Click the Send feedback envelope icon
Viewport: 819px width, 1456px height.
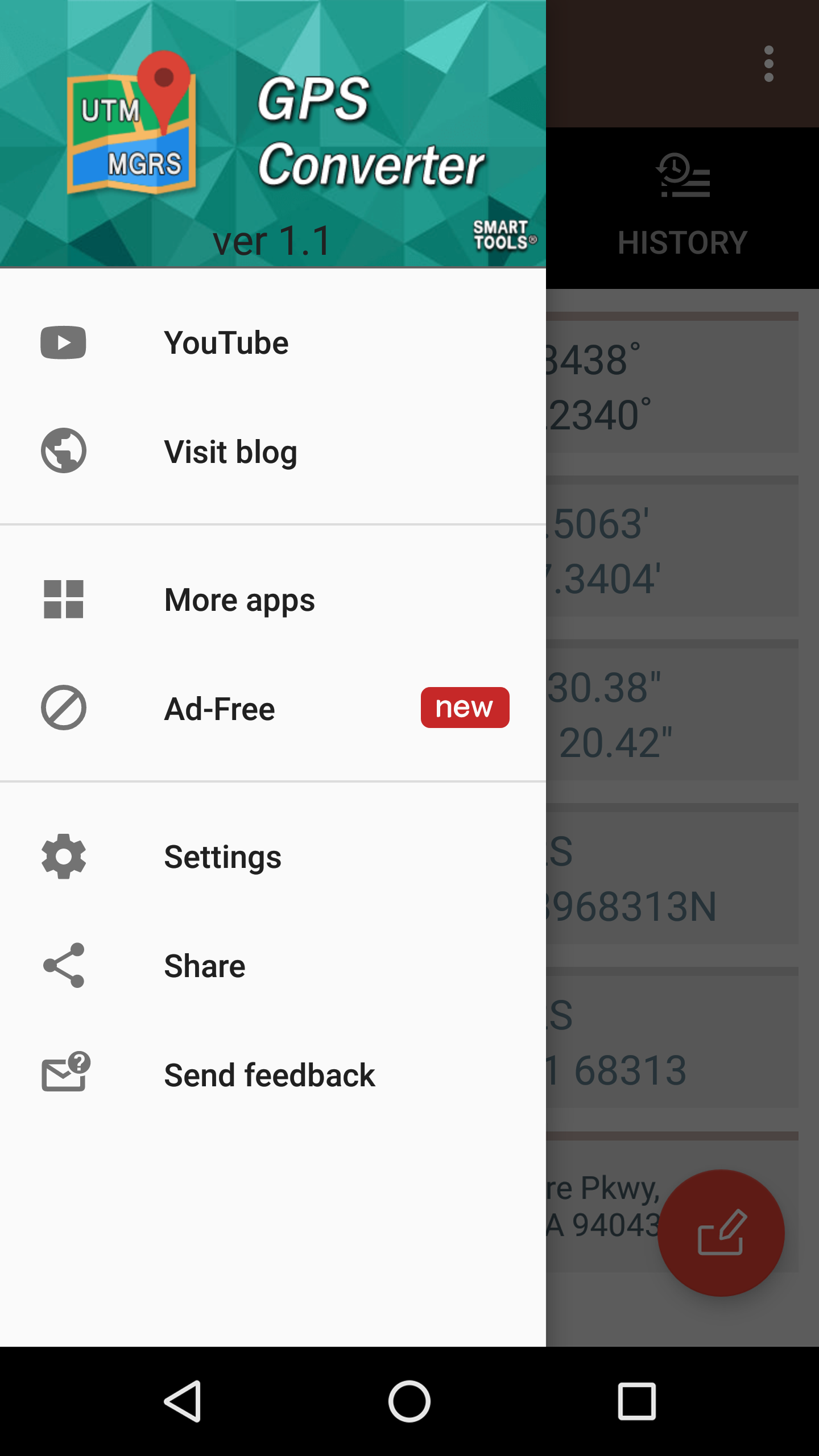pyautogui.click(x=63, y=1074)
